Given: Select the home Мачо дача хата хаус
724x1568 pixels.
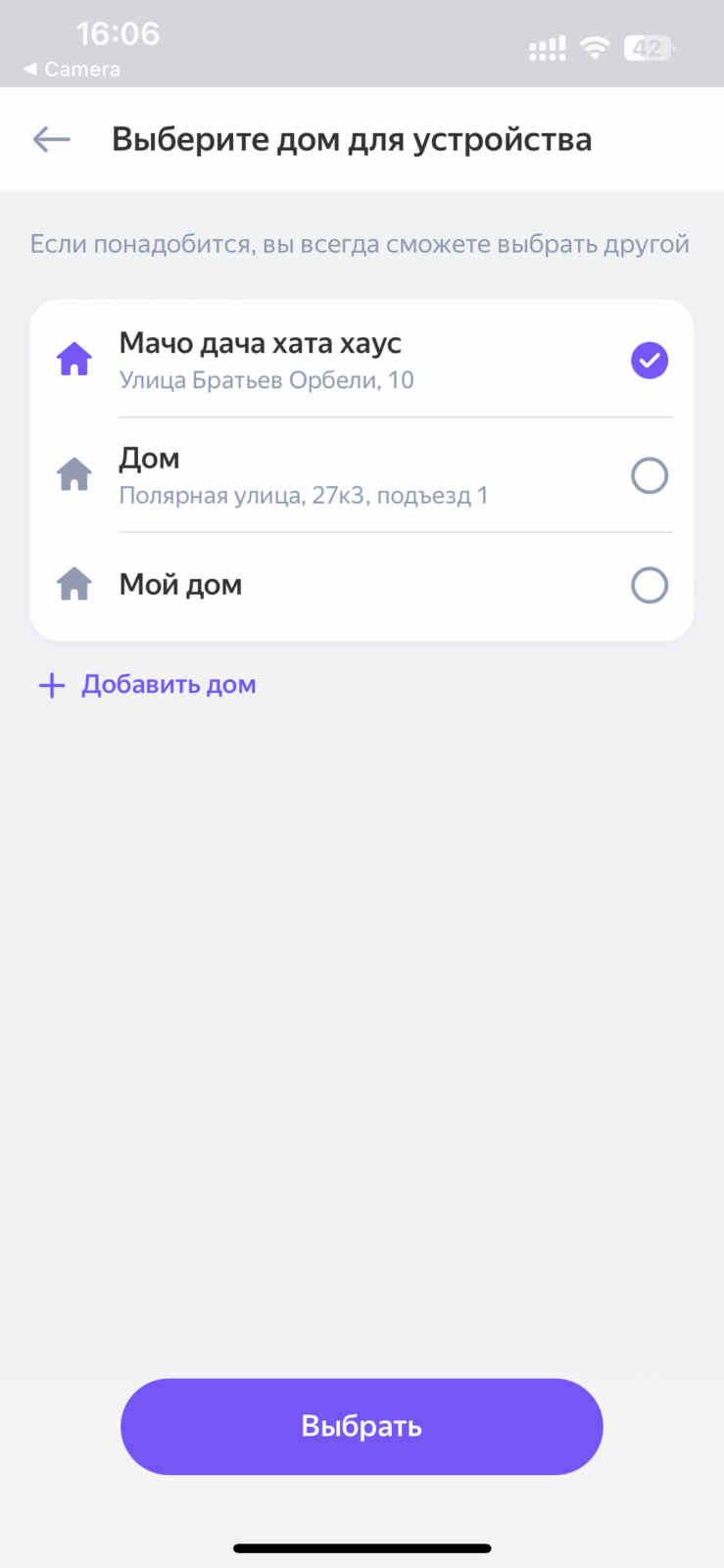Looking at the screenshot, I should click(362, 360).
